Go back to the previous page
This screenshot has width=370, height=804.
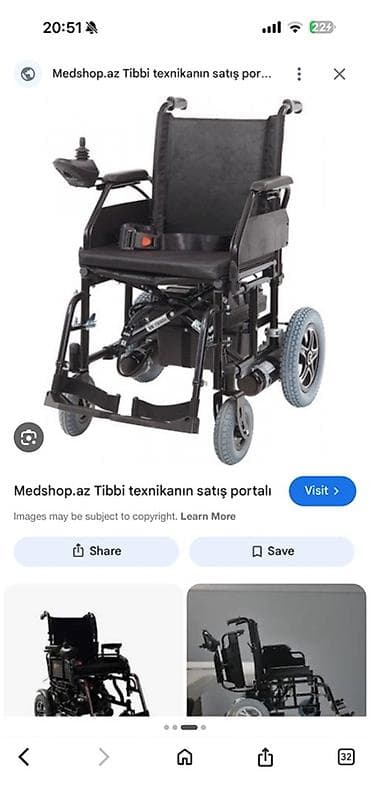point(24,756)
